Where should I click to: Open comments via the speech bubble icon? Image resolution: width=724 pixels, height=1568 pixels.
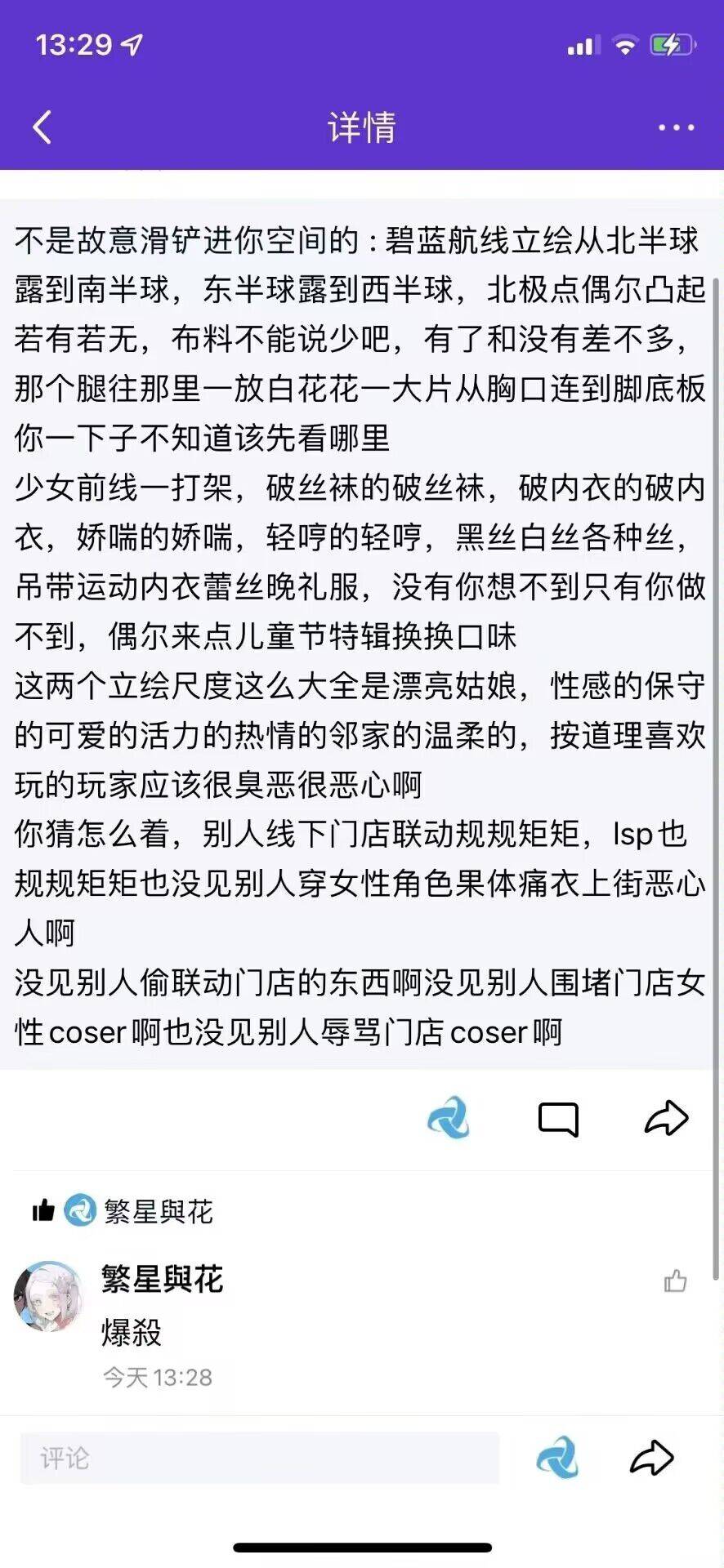pos(558,1119)
